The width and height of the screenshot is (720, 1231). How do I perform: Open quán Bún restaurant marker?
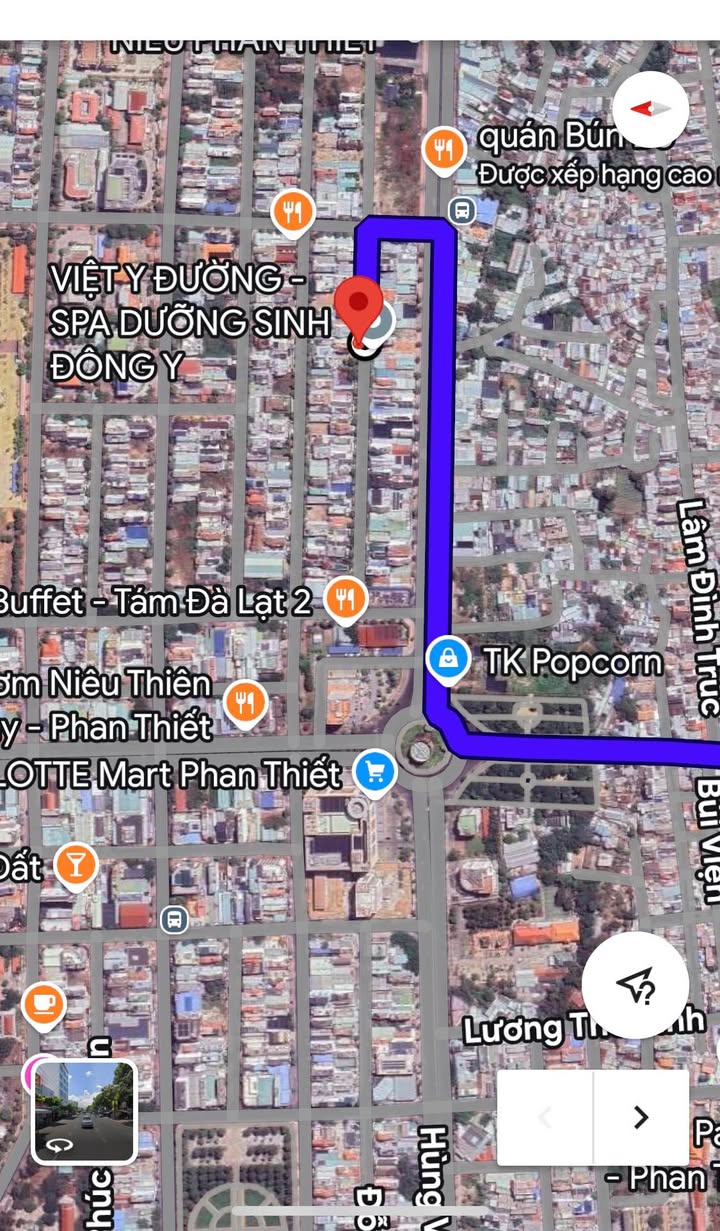pyautogui.click(x=444, y=150)
